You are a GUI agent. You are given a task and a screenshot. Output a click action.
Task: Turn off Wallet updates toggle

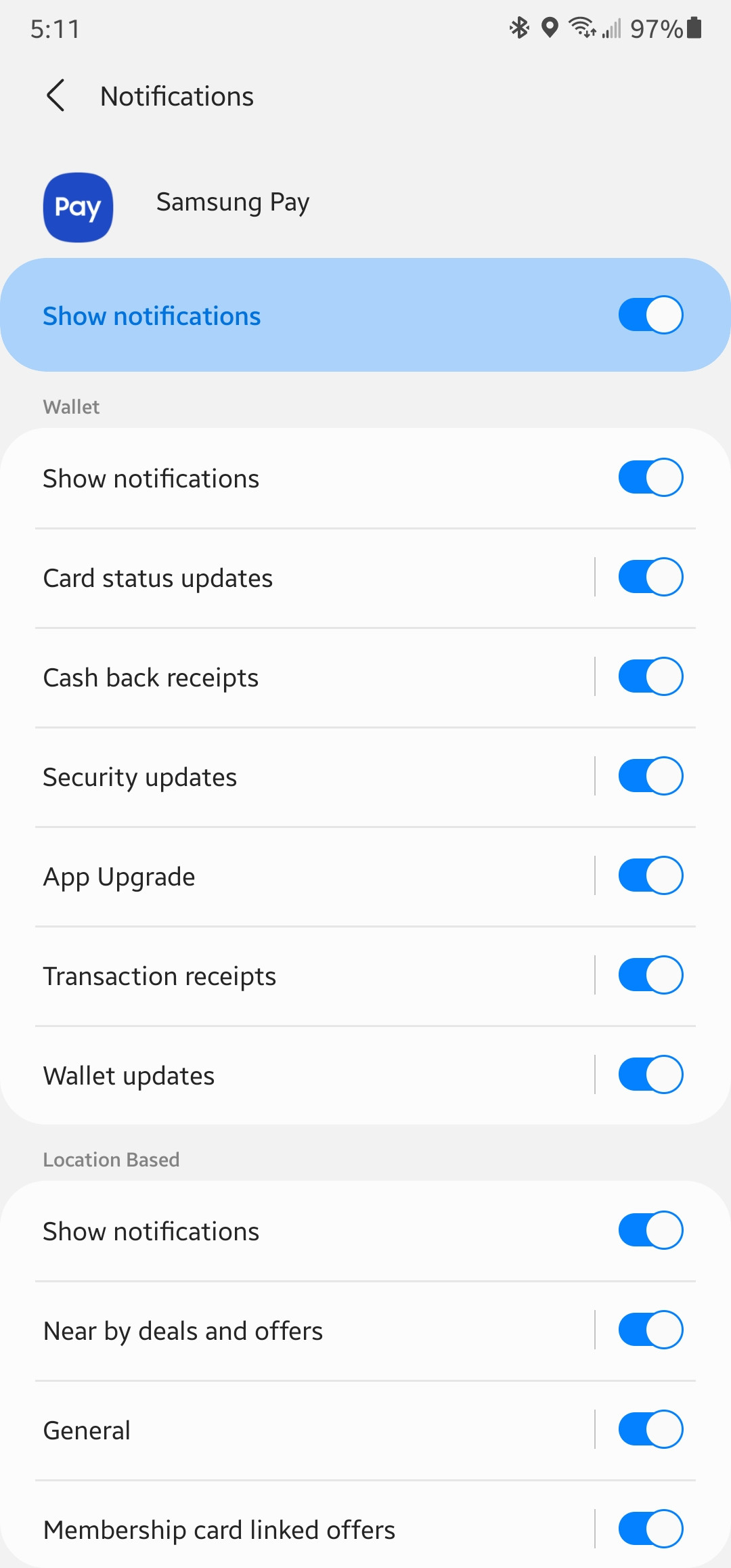point(650,1074)
